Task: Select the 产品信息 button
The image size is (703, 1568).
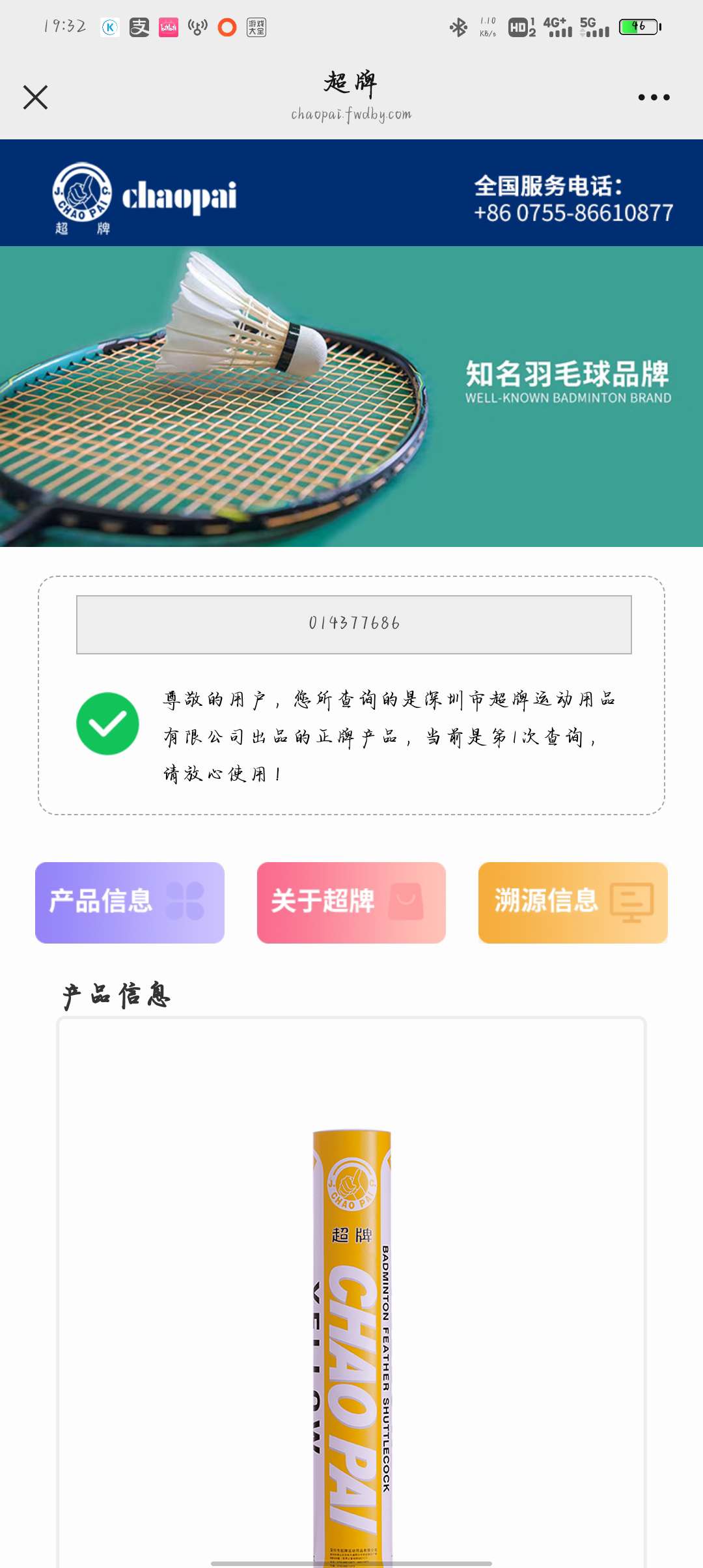Action: tap(130, 903)
